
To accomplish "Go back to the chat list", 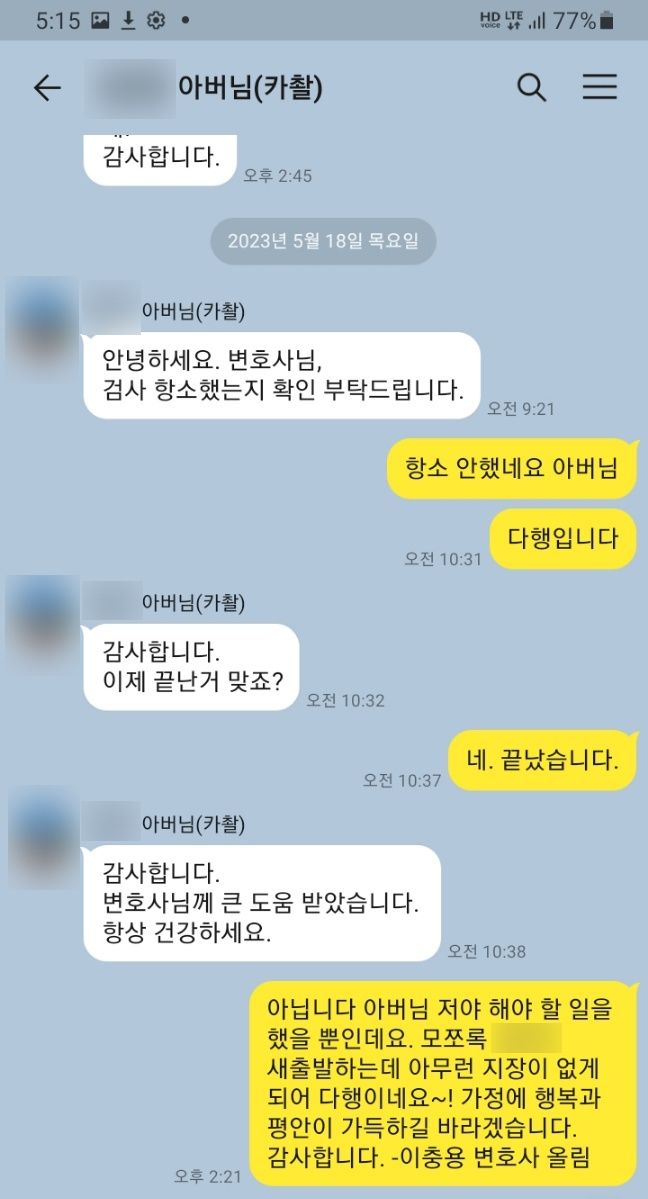I will point(47,88).
